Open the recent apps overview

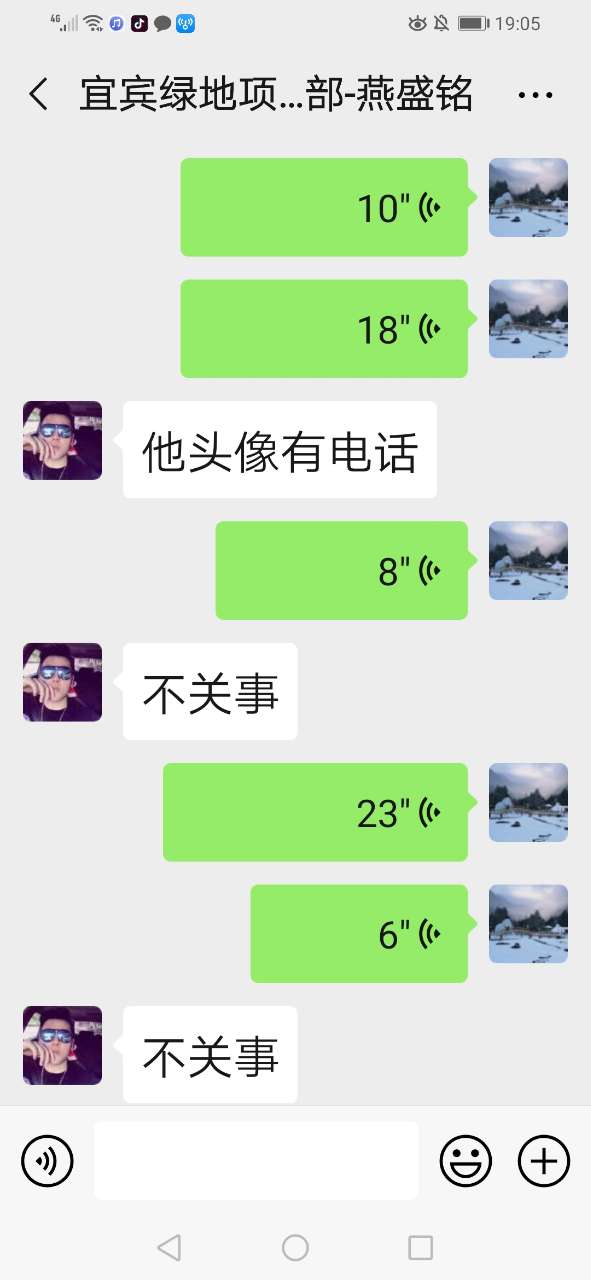pos(421,1247)
